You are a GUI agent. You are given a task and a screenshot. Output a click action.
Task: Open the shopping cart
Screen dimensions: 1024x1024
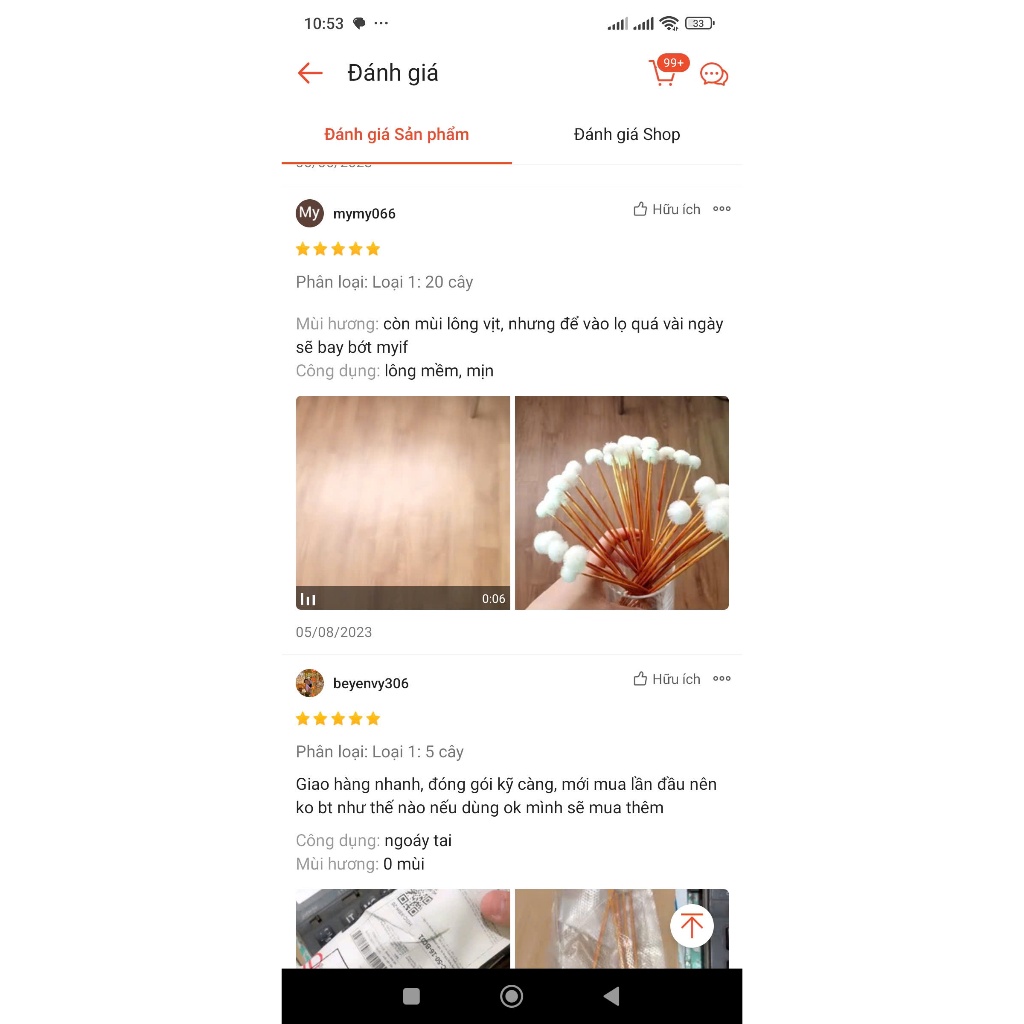click(x=664, y=72)
